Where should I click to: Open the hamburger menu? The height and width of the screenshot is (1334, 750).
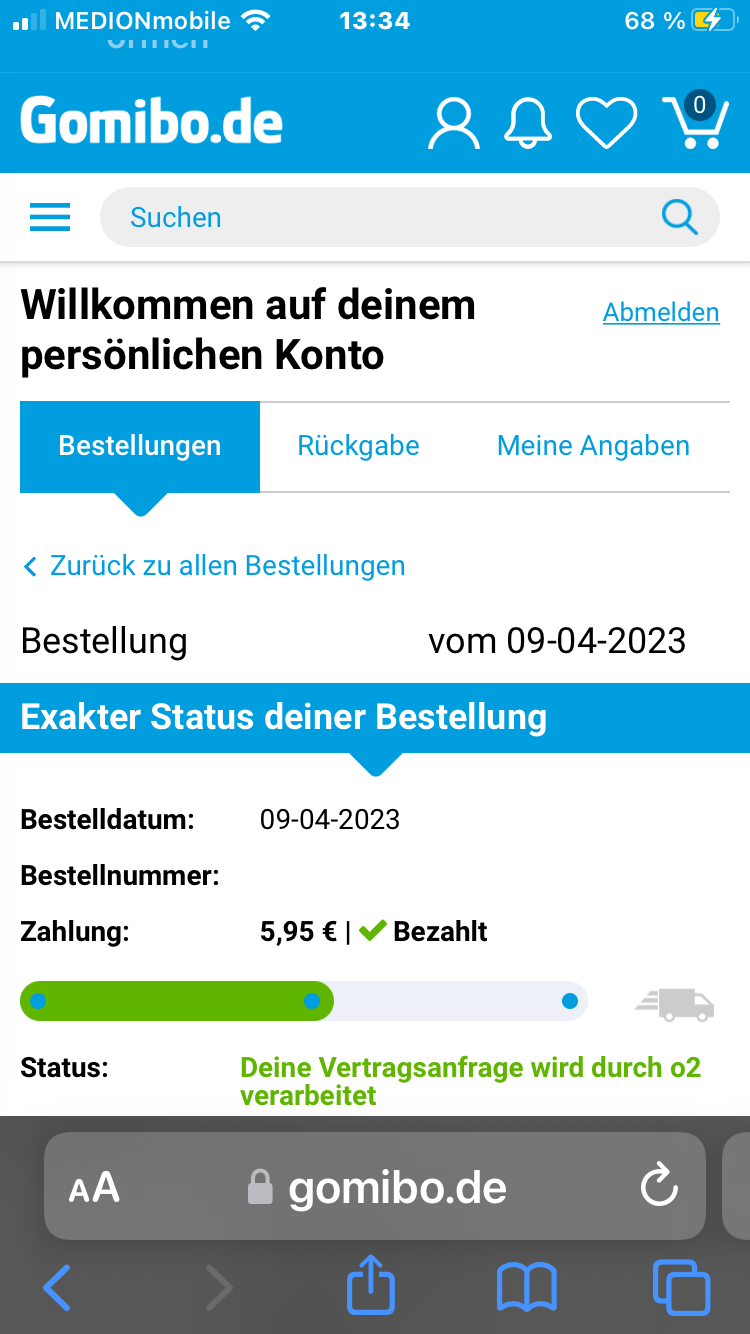pos(50,217)
